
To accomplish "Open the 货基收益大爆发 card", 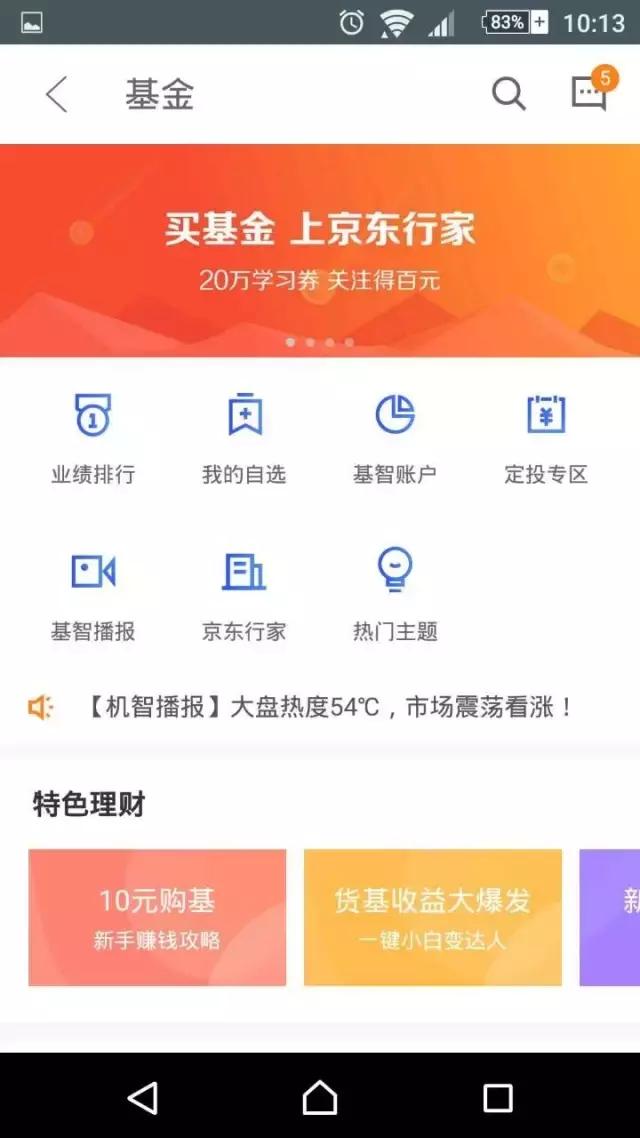I will [433, 917].
